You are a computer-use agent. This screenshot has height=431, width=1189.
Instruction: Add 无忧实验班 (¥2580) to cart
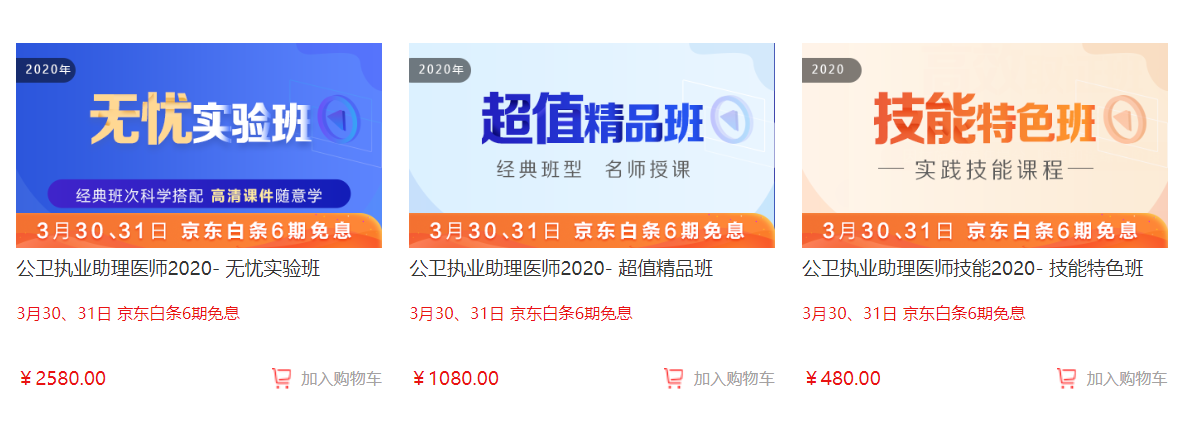coord(328,379)
